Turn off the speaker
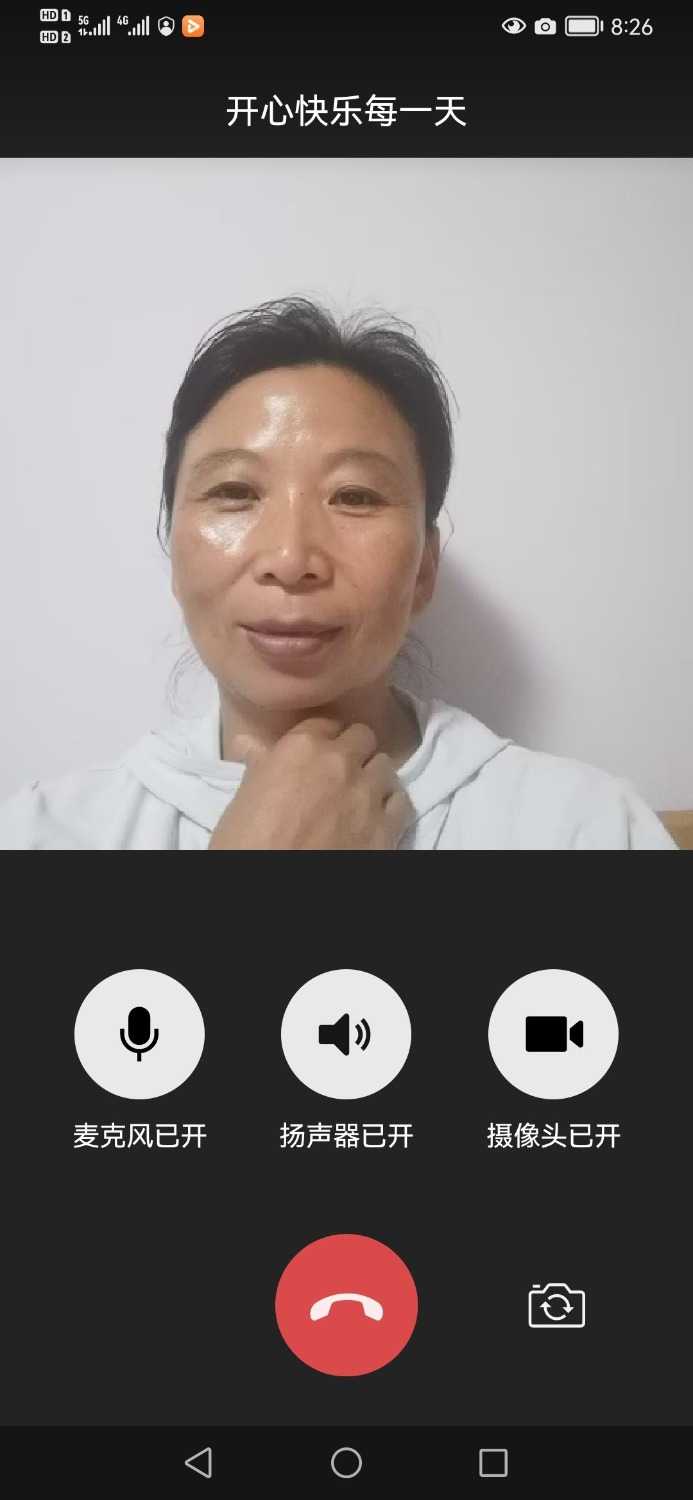 tap(346, 1034)
